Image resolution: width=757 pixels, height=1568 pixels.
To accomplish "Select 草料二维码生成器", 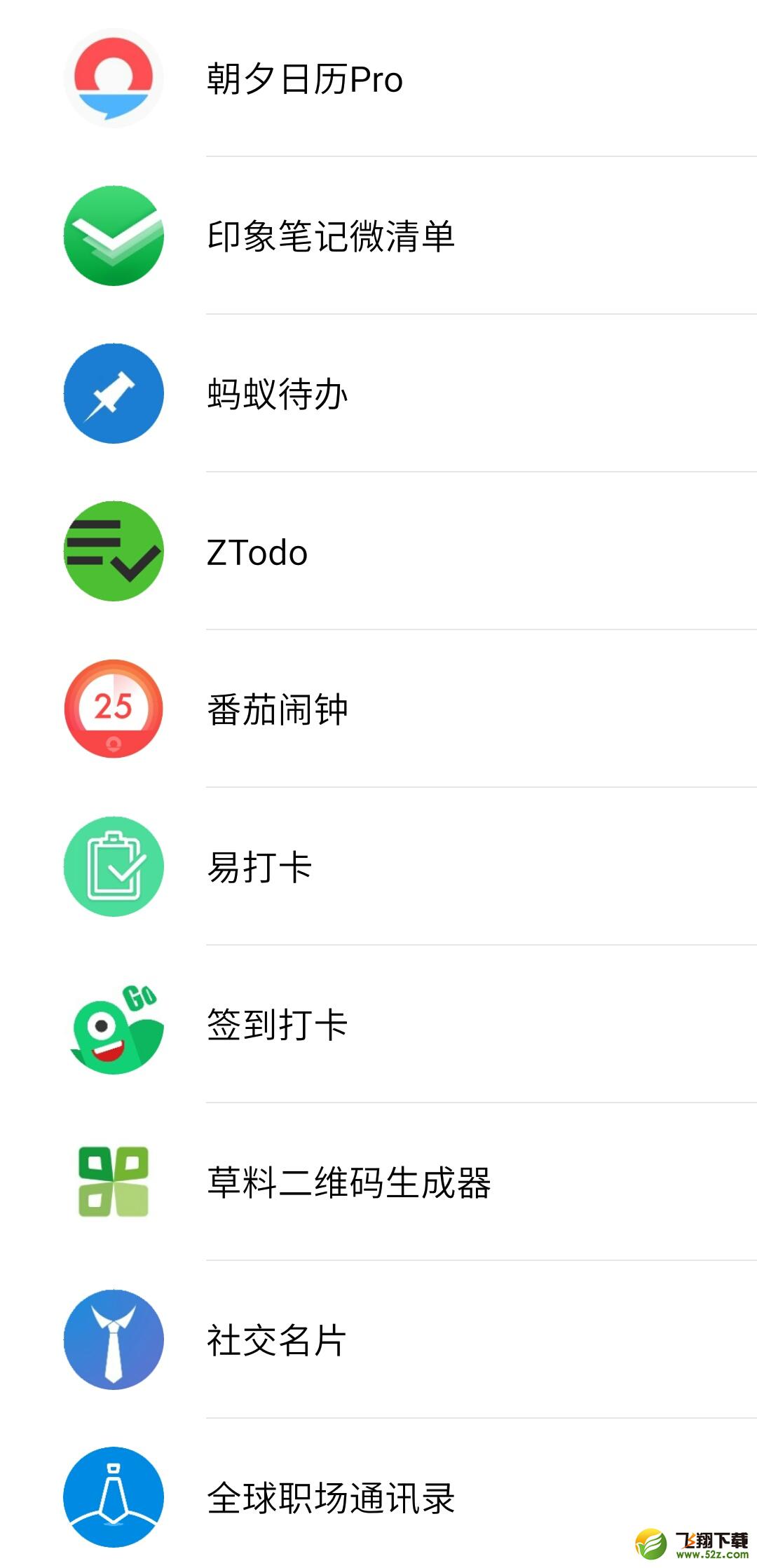I will [378, 1182].
